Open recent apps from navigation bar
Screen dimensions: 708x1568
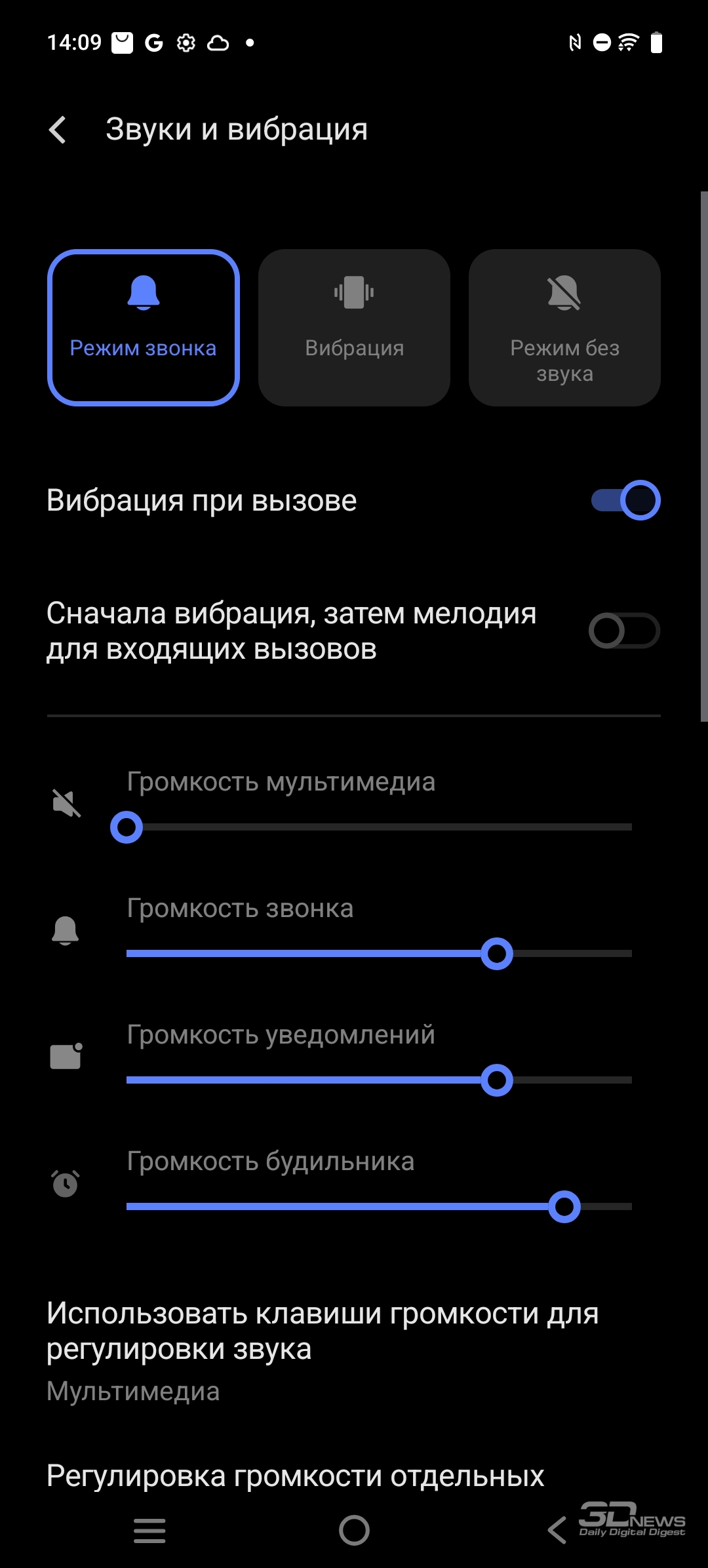point(149,1530)
